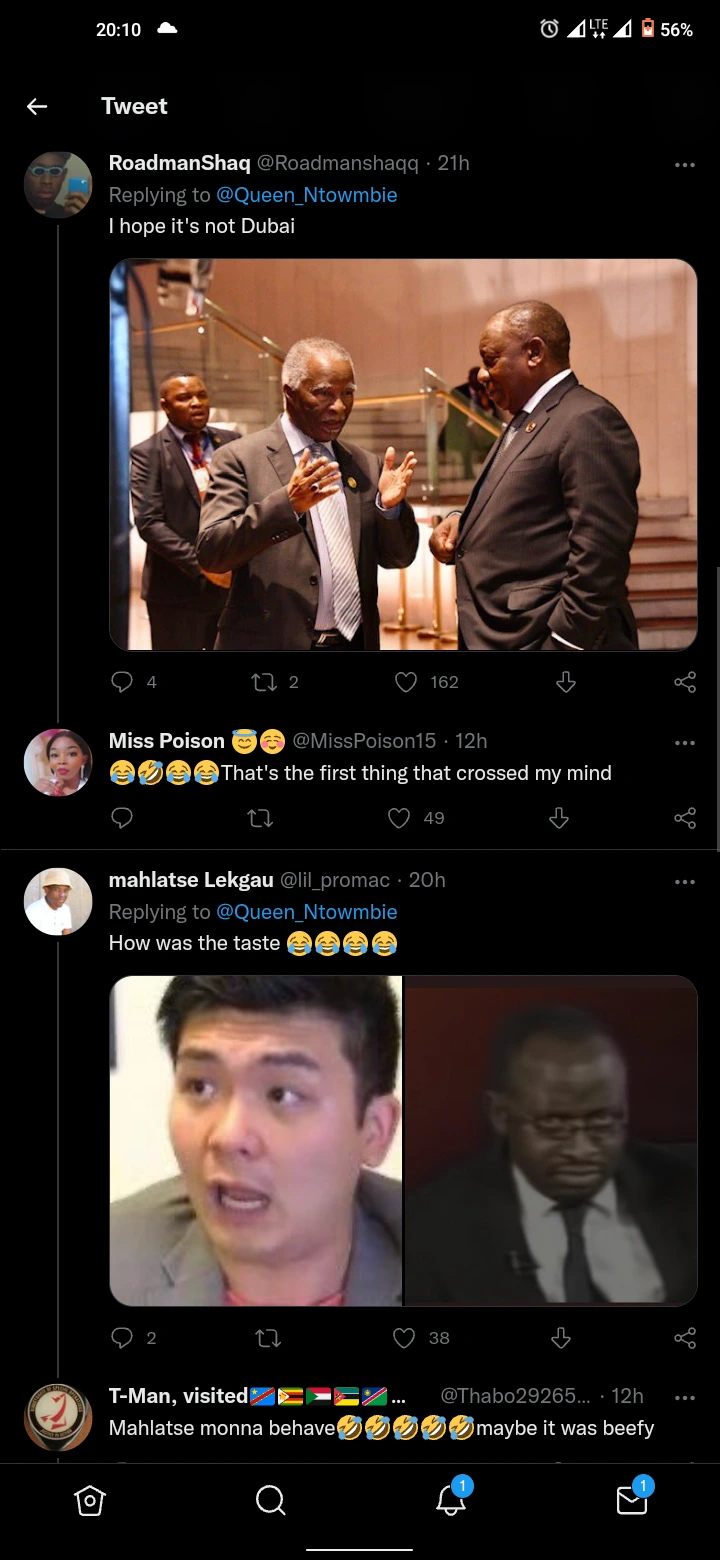The height and width of the screenshot is (1560, 720).
Task: Open the notifications bell tab
Action: pos(451,1500)
